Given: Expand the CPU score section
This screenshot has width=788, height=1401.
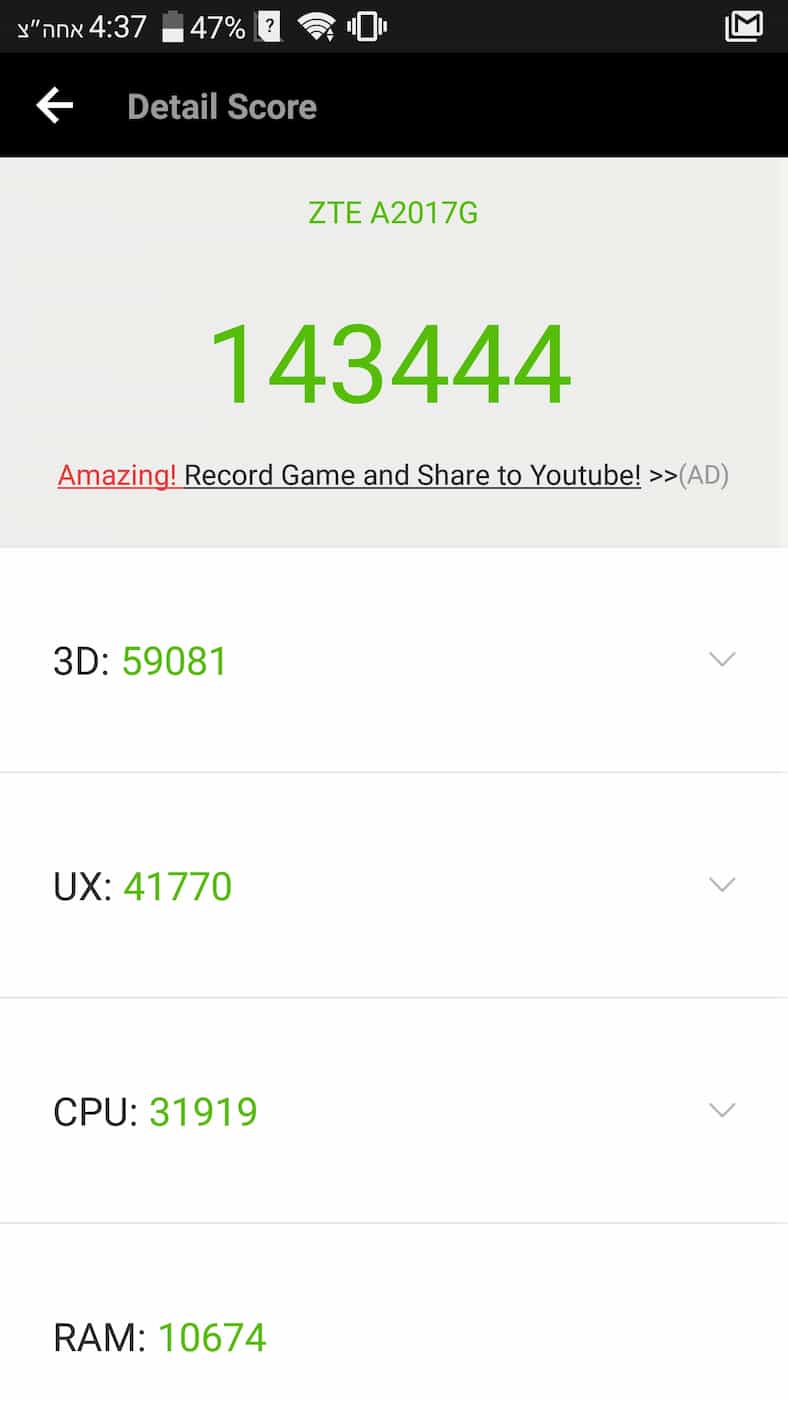Looking at the screenshot, I should [x=721, y=1110].
